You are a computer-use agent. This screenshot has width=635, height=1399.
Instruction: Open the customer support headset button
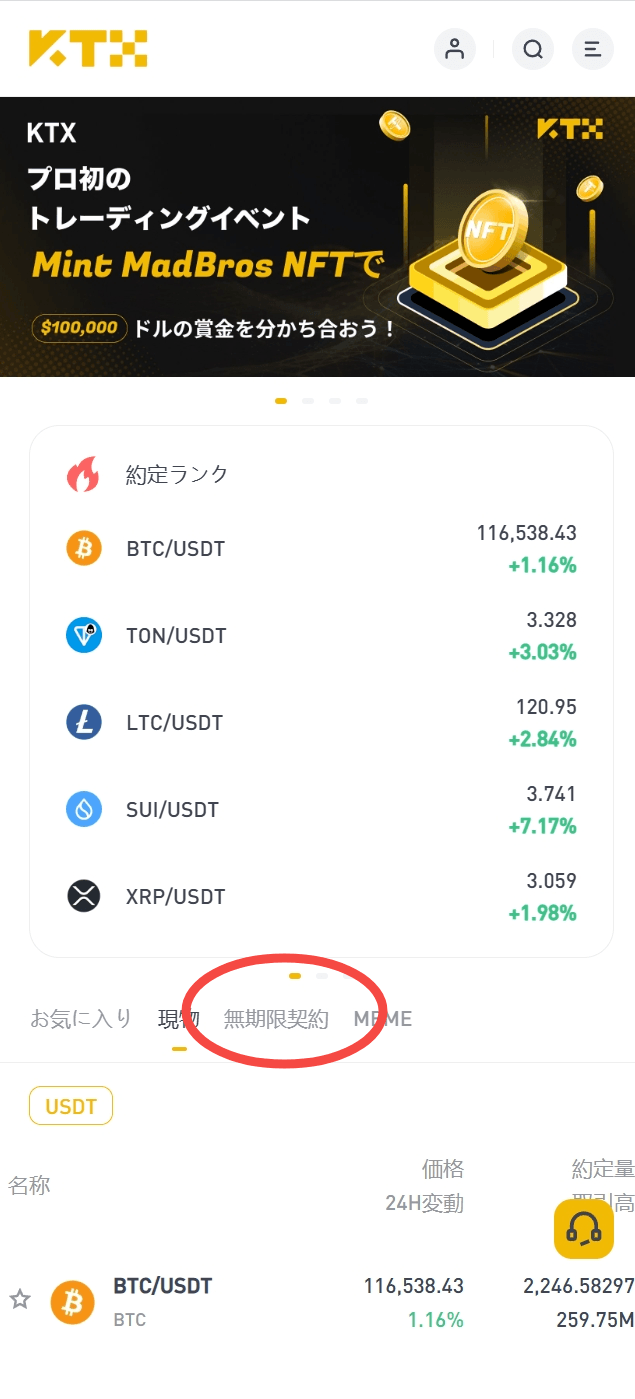pyautogui.click(x=584, y=1228)
